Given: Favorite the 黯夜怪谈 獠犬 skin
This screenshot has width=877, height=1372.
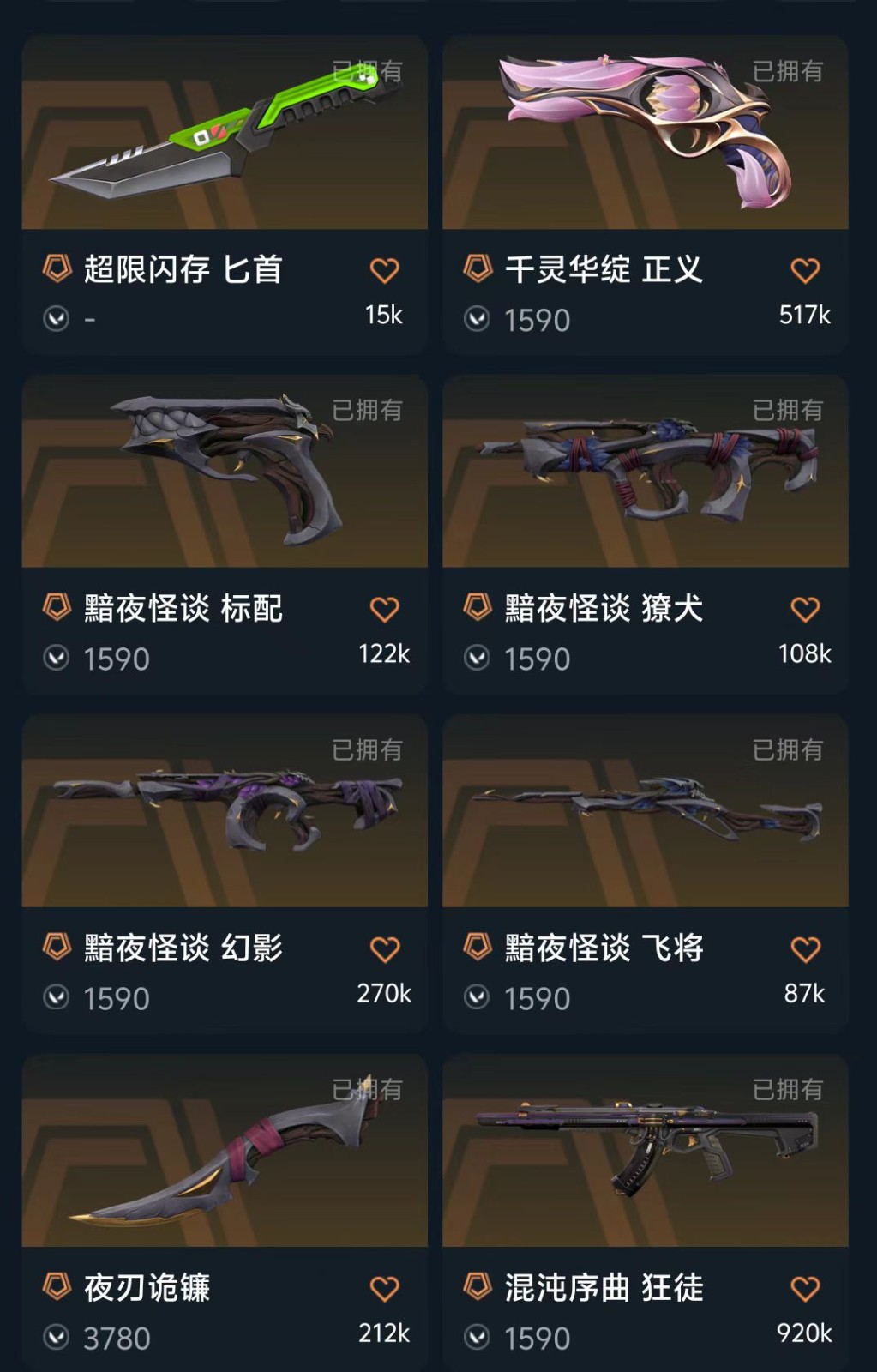Looking at the screenshot, I should click(804, 610).
